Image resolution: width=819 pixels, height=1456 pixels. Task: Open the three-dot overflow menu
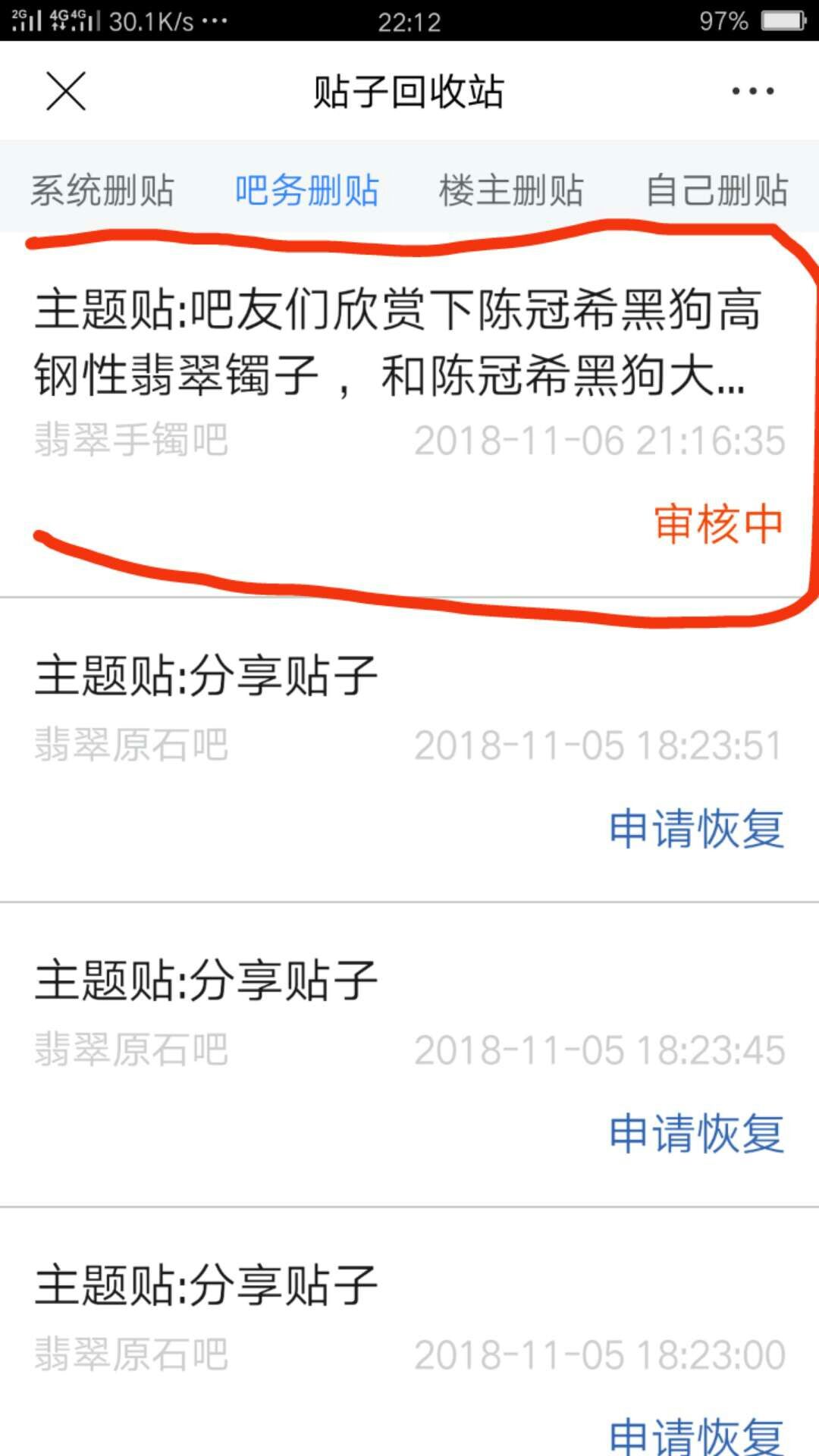point(752,92)
